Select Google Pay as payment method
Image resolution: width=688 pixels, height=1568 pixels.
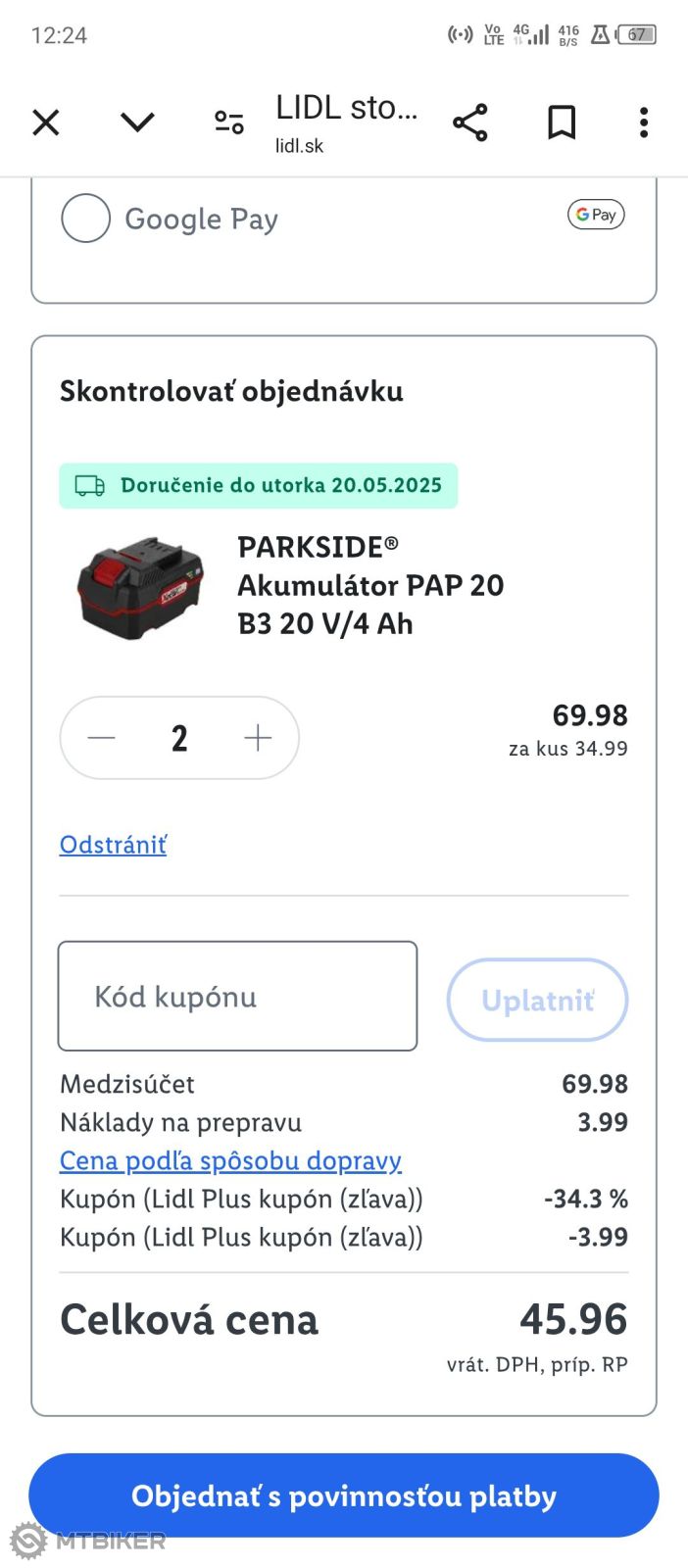[86, 218]
